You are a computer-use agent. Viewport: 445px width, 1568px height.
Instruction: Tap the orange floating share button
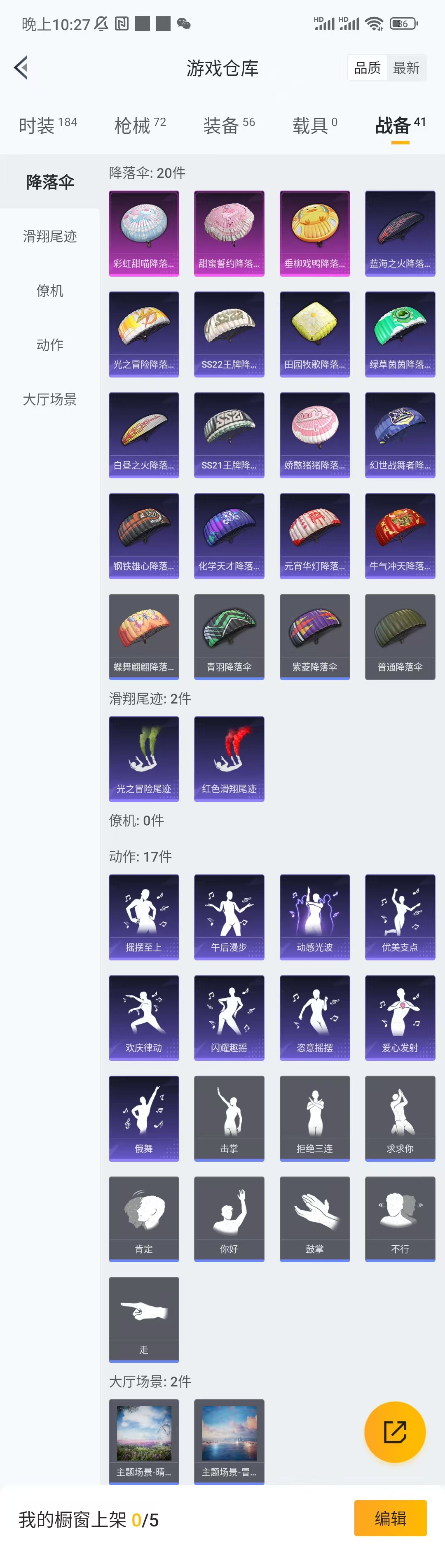(394, 1432)
